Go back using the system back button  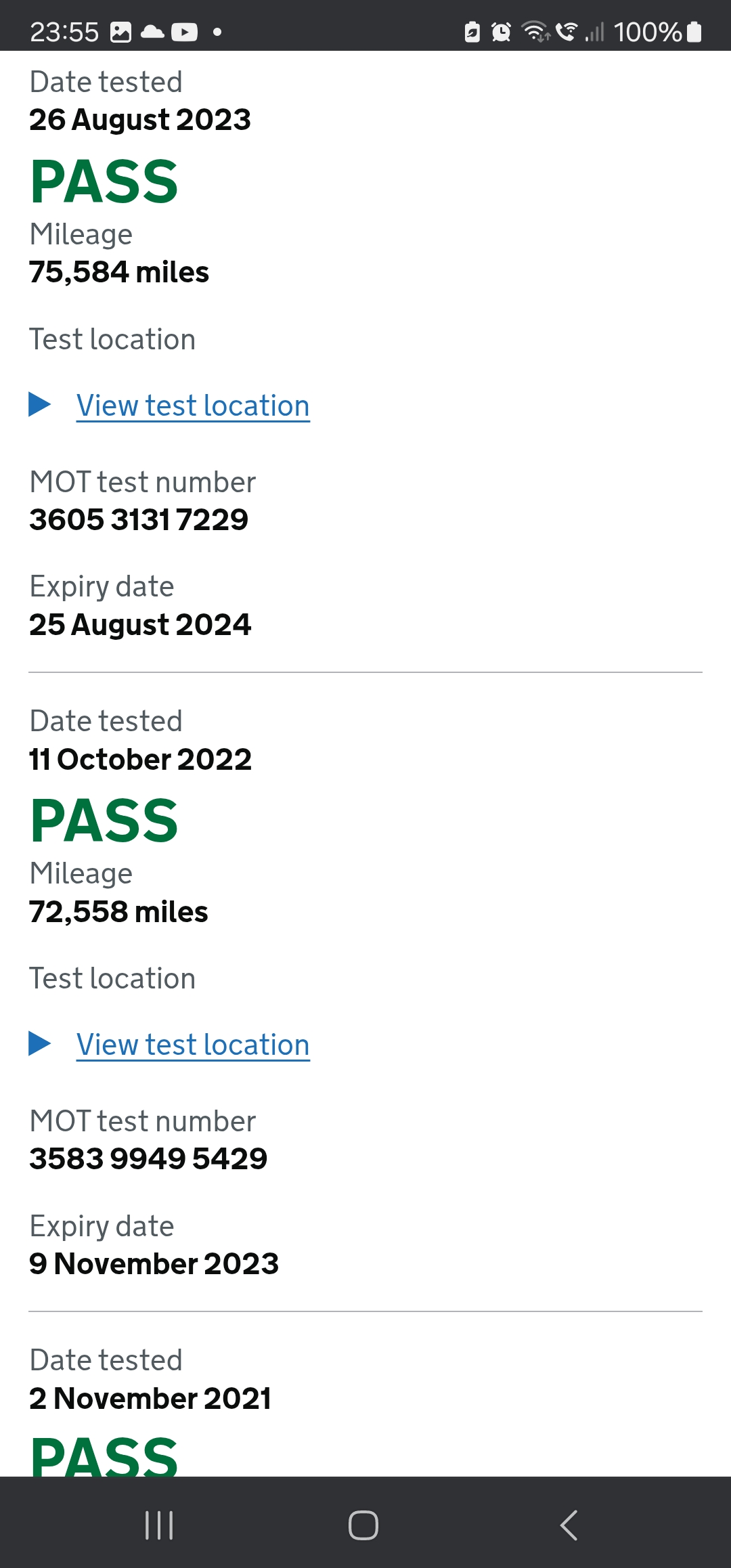point(569,1525)
